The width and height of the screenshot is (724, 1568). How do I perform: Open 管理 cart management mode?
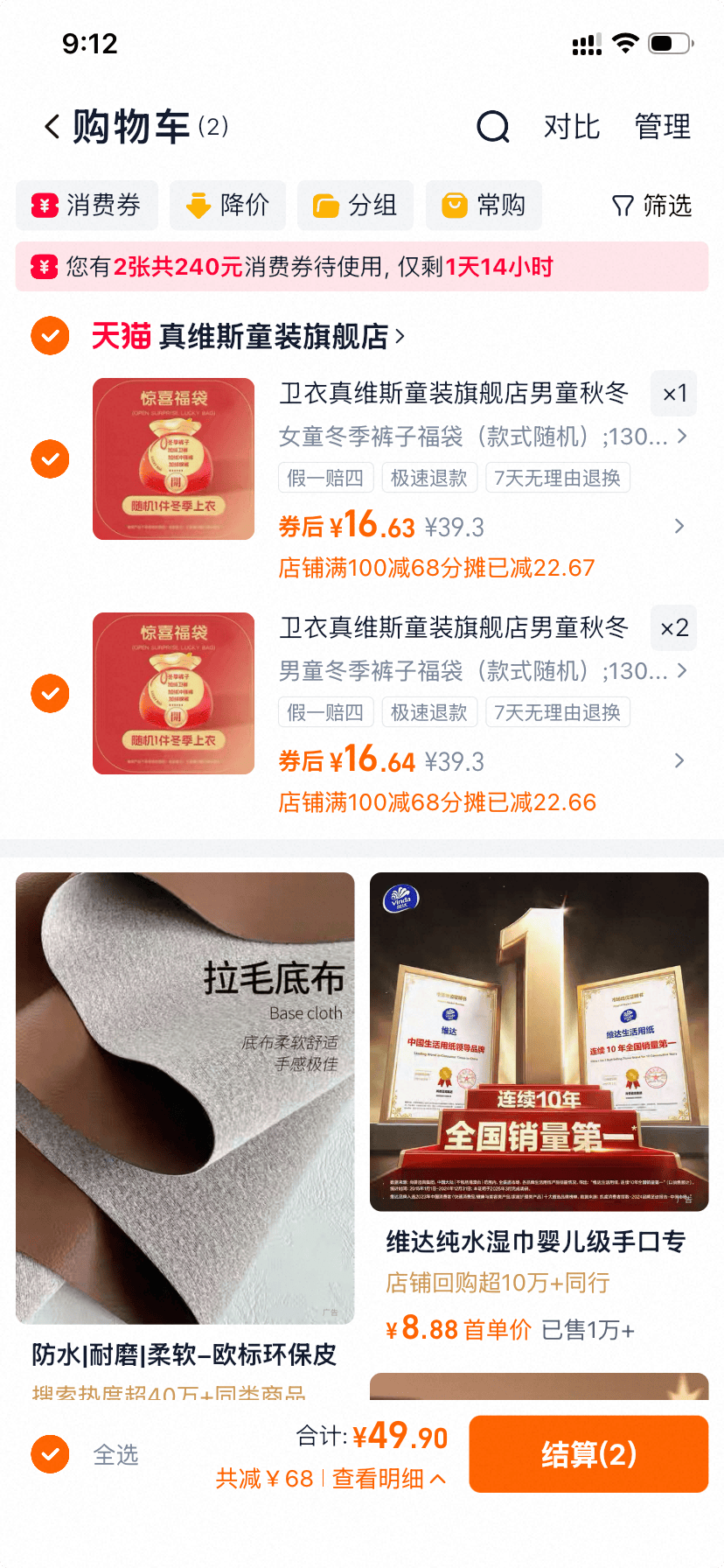click(x=662, y=128)
